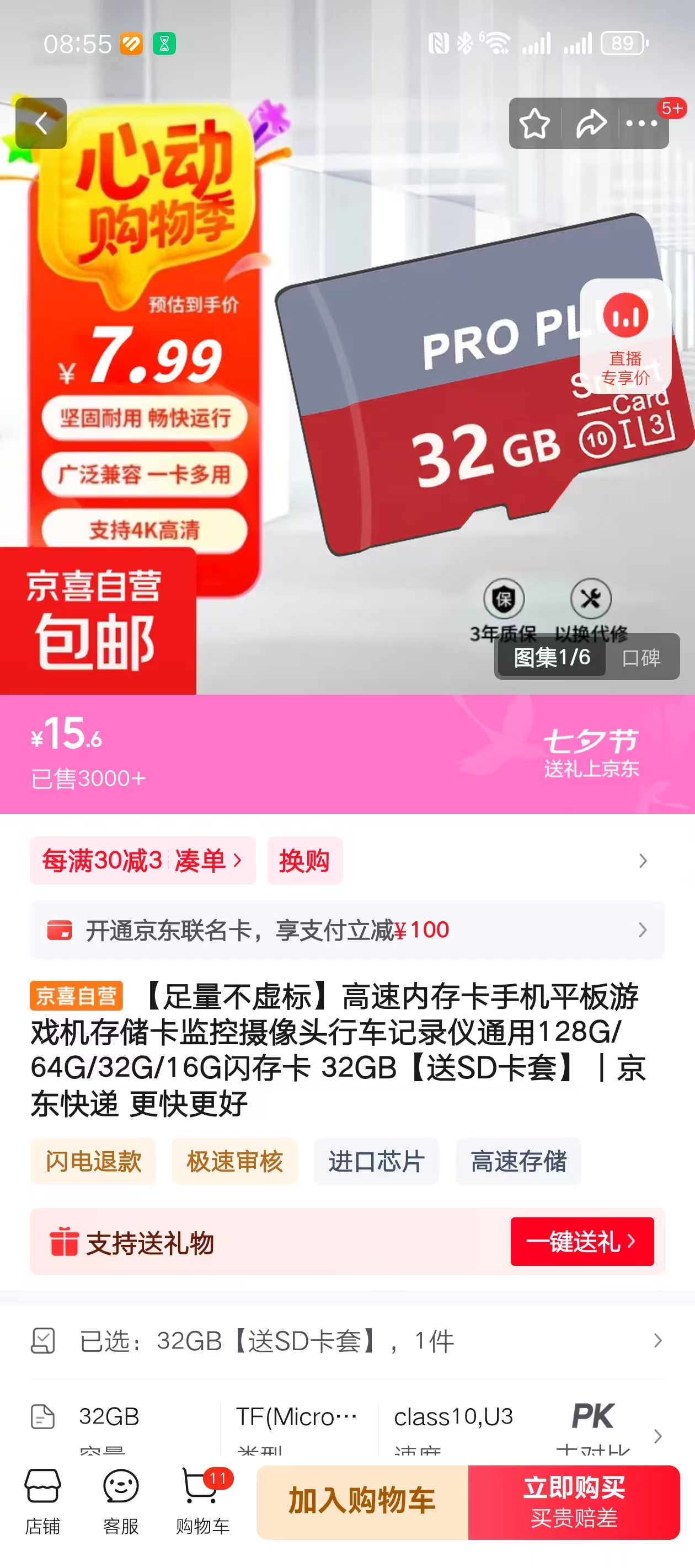Open the three-dot overflow menu
The width and height of the screenshot is (695, 1568).
(641, 123)
